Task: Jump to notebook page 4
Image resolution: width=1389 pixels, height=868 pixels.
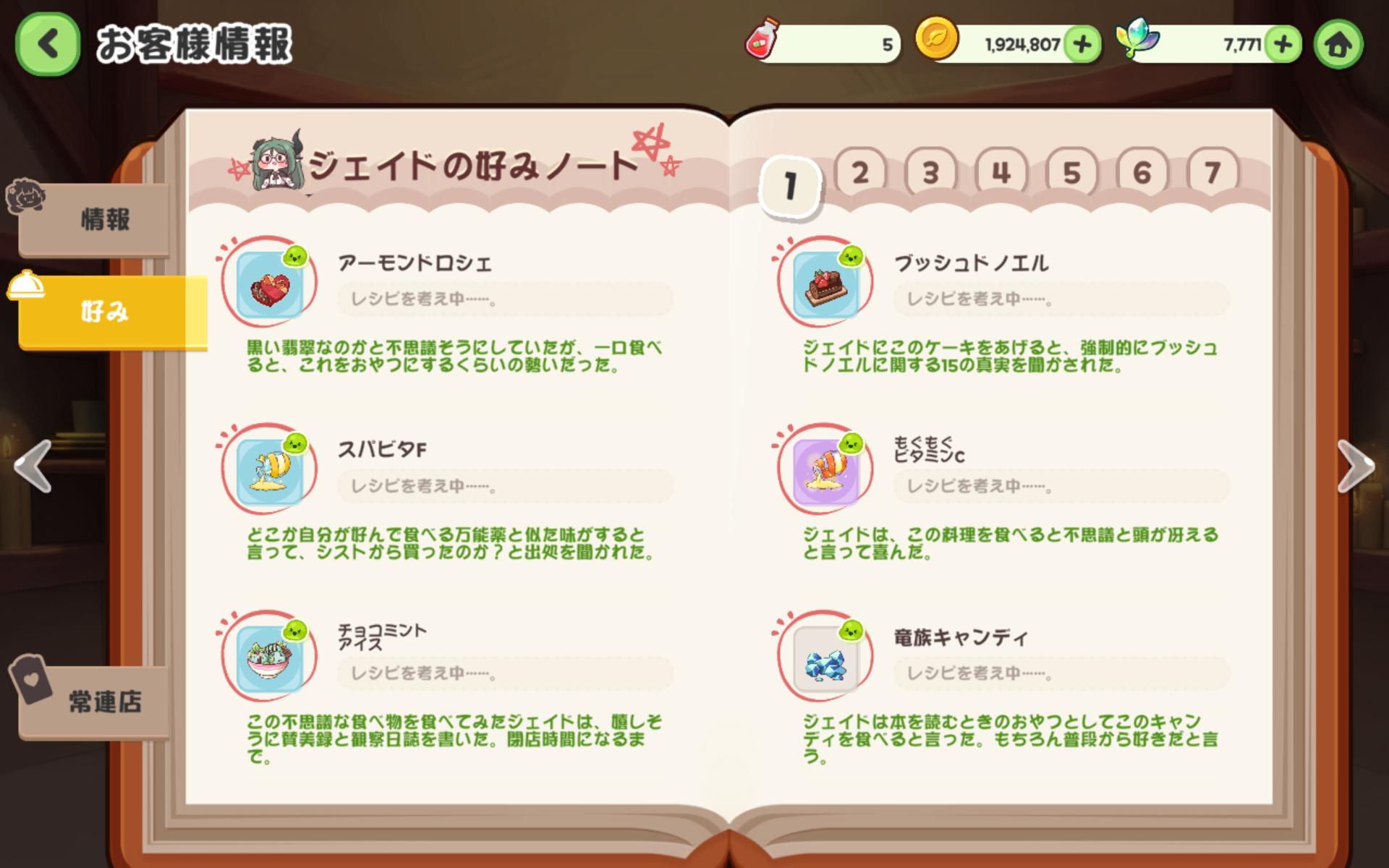Action: [1001, 173]
